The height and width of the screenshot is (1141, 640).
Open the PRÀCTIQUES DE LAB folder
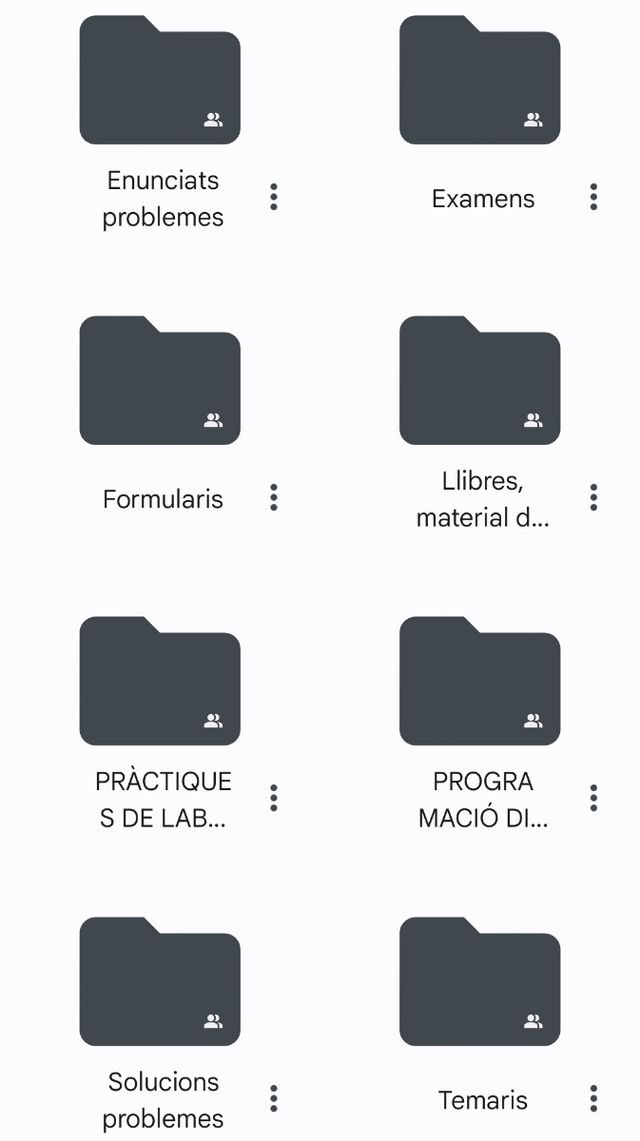[160, 681]
